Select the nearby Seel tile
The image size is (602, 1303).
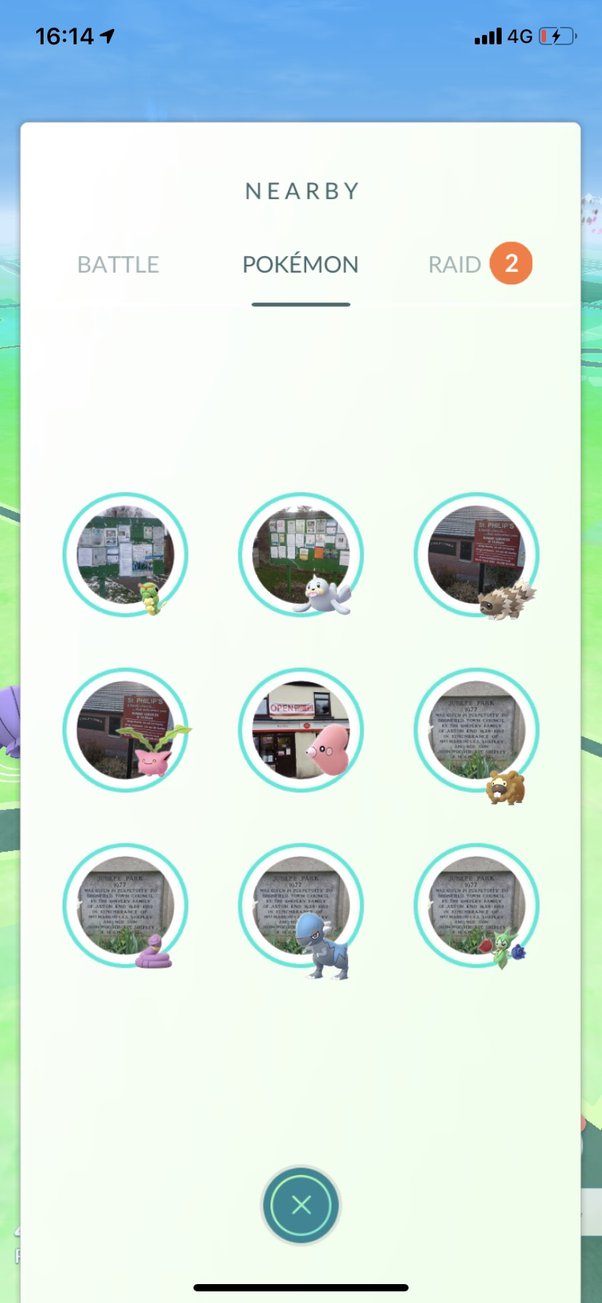click(300, 554)
